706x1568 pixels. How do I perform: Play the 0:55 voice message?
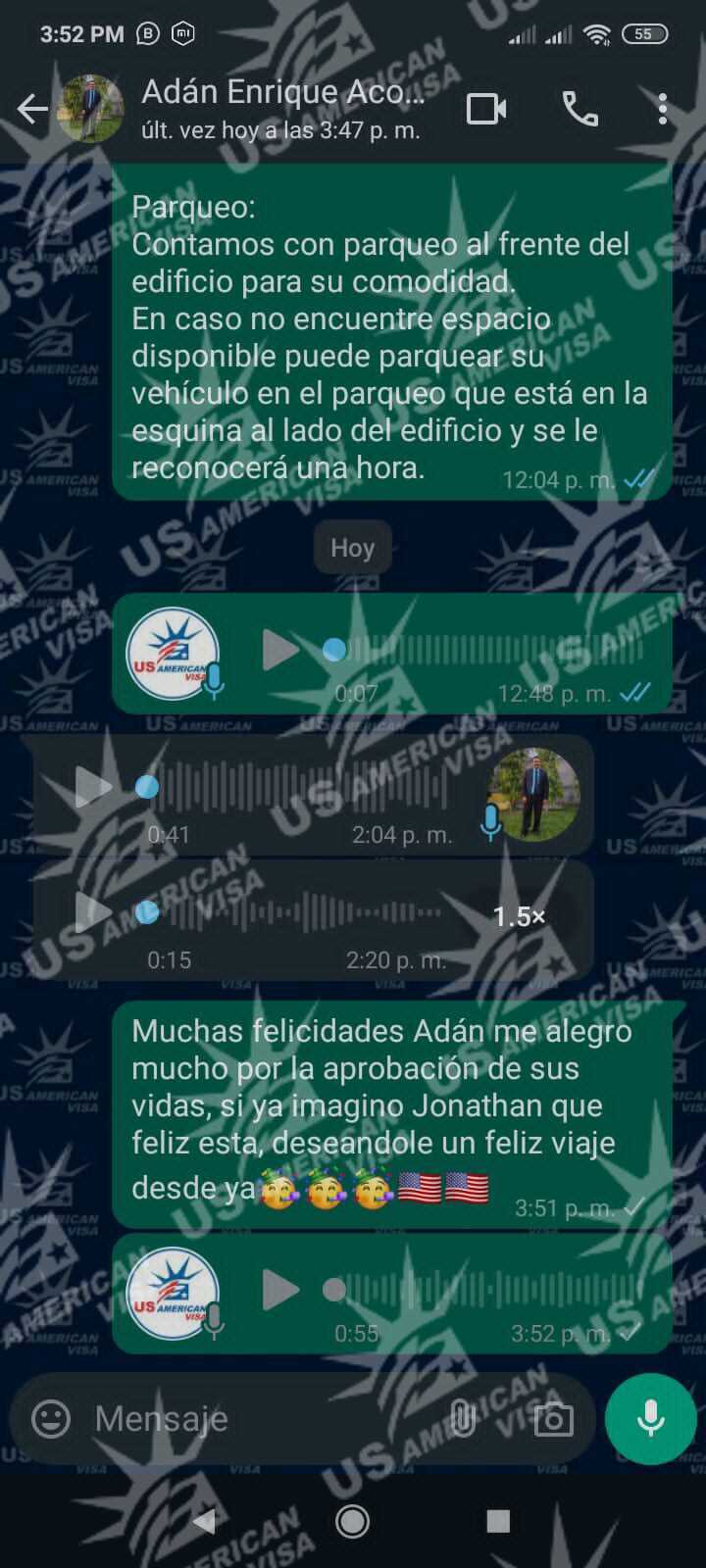[279, 1290]
